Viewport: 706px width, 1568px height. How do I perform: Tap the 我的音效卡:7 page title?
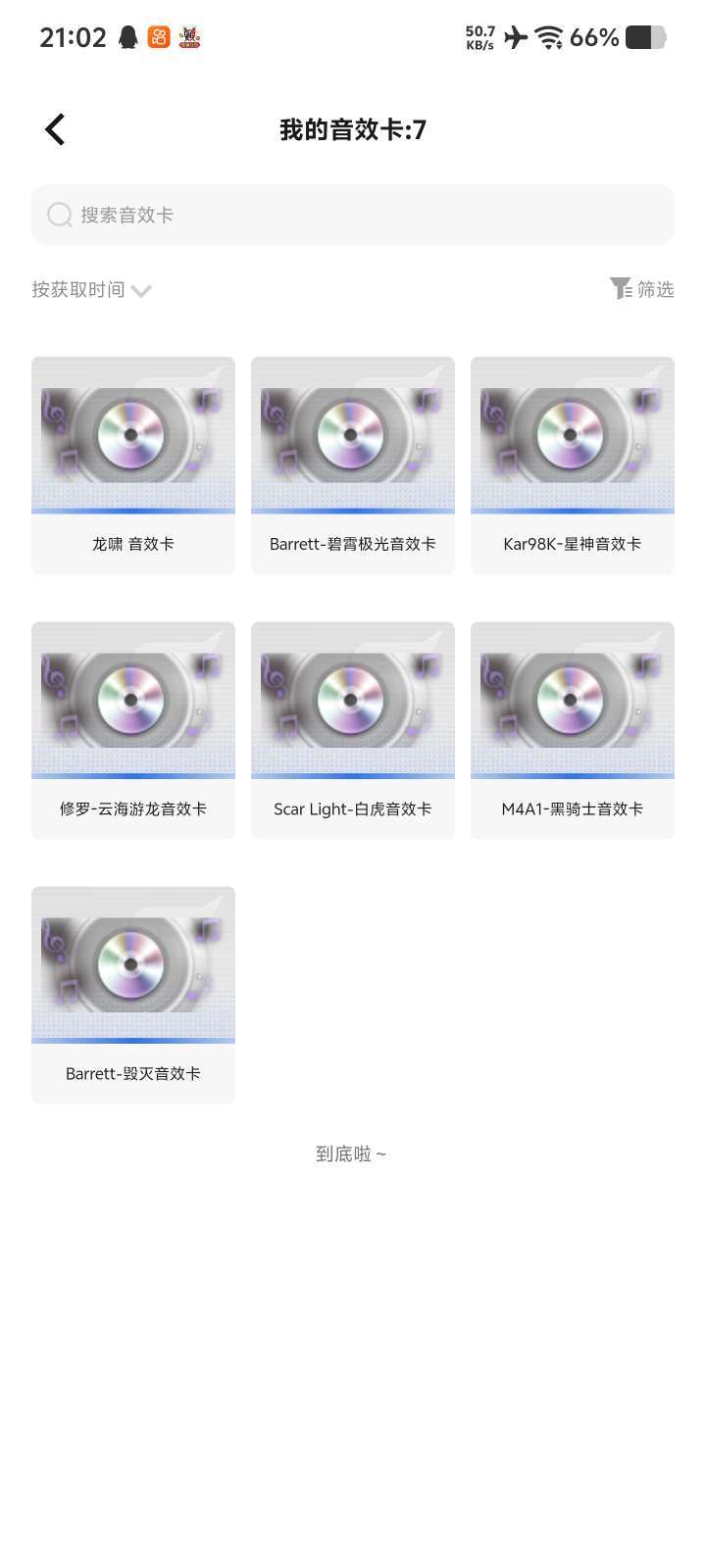pos(353,128)
